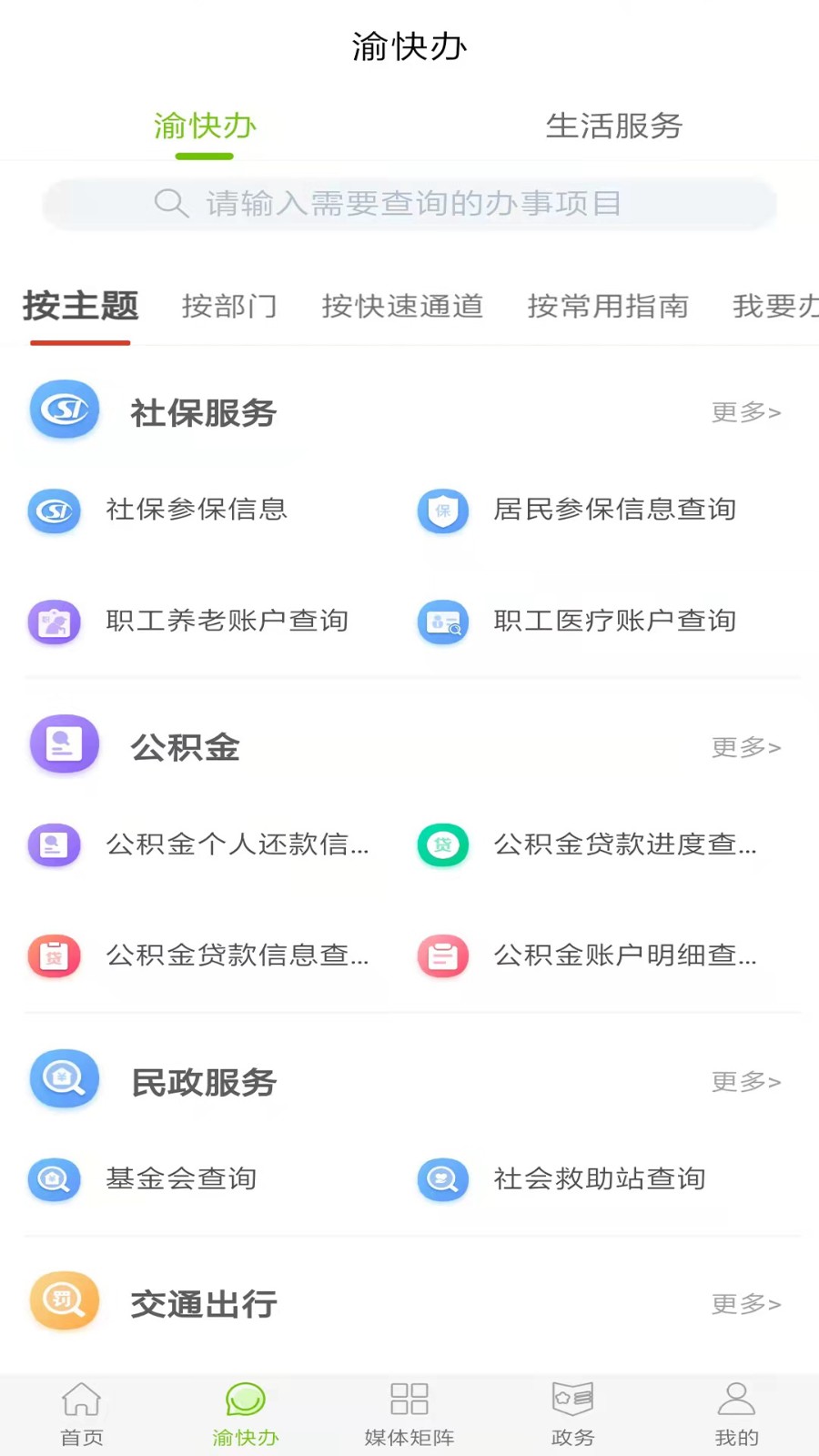This screenshot has height=1456, width=819.
Task: Tap the green 公积金贷款进度查询 icon
Action: pyautogui.click(x=442, y=845)
